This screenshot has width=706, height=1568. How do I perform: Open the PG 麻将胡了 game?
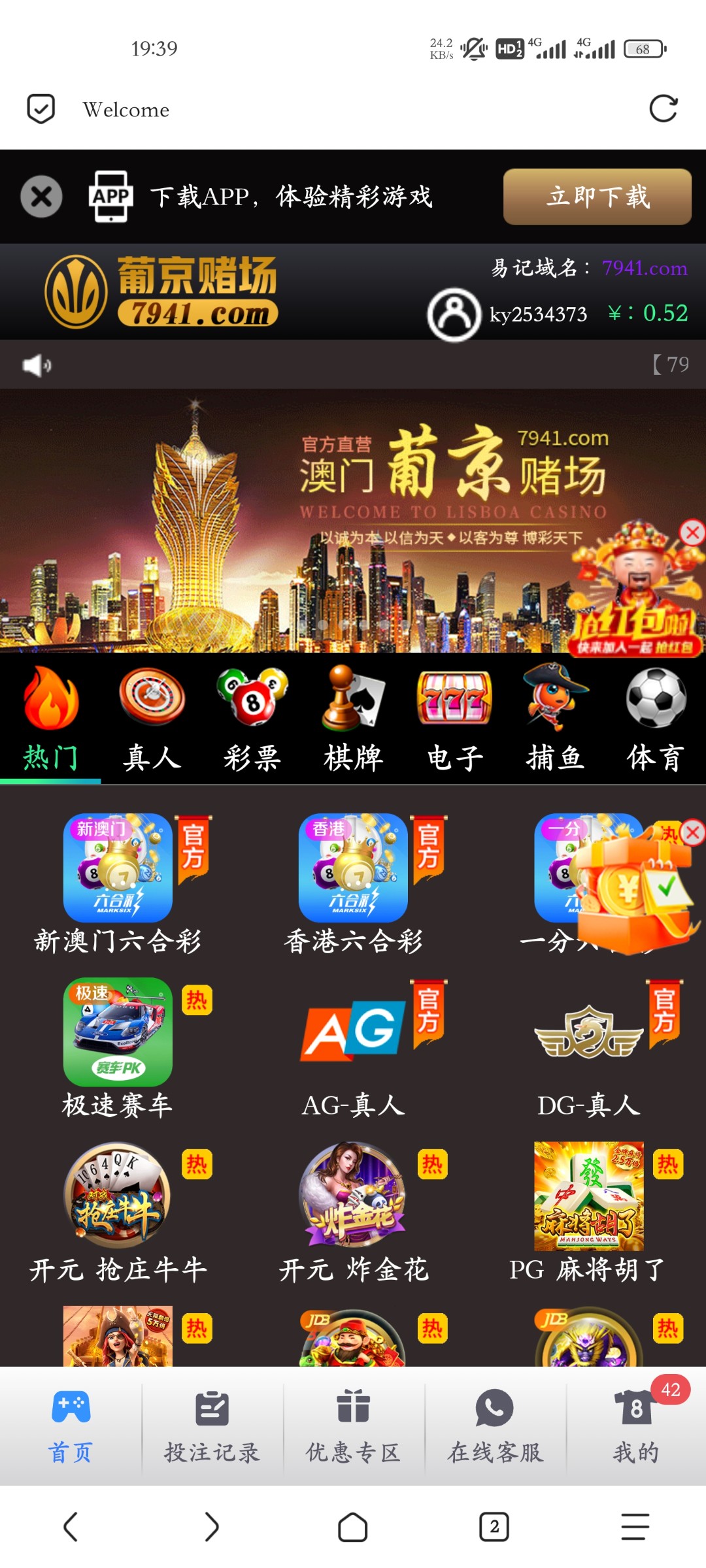(x=588, y=1209)
